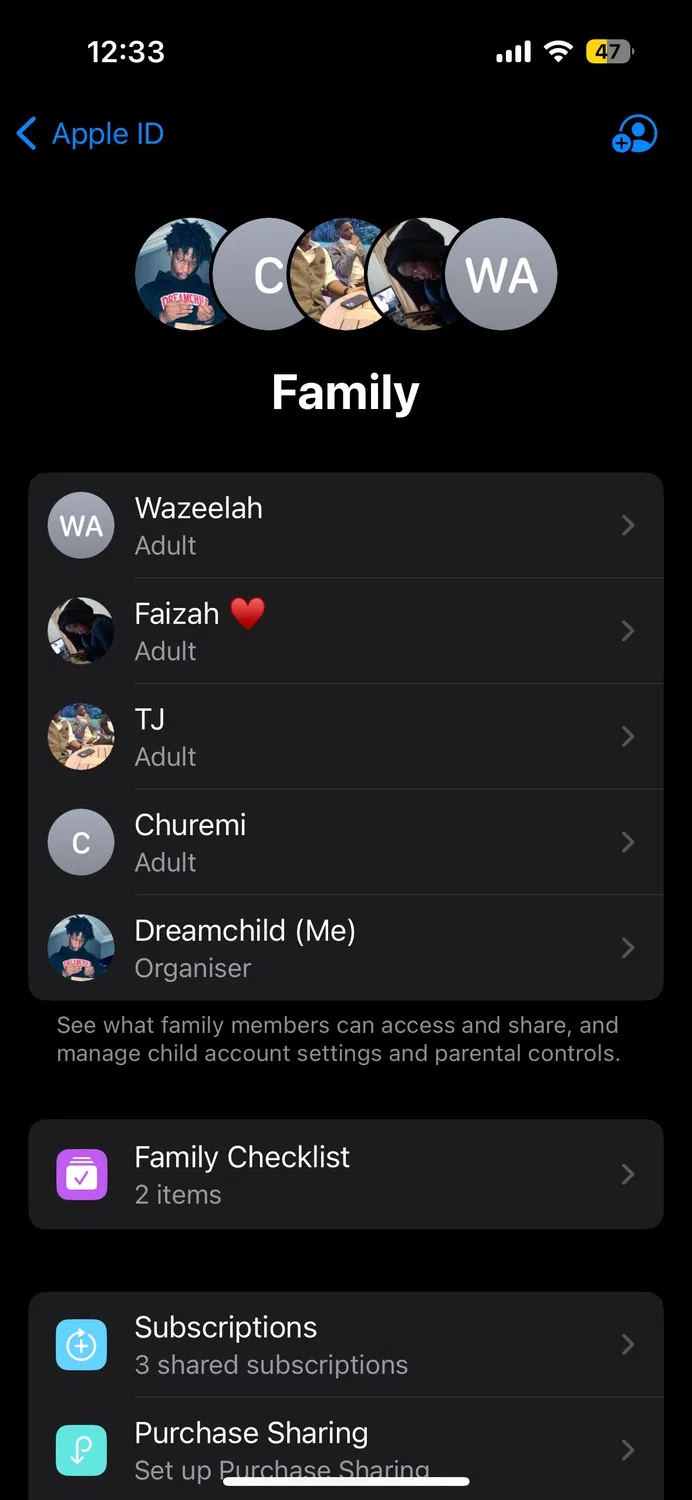This screenshot has width=692, height=1500.
Task: View shared Subscriptions
Action: point(345,1345)
